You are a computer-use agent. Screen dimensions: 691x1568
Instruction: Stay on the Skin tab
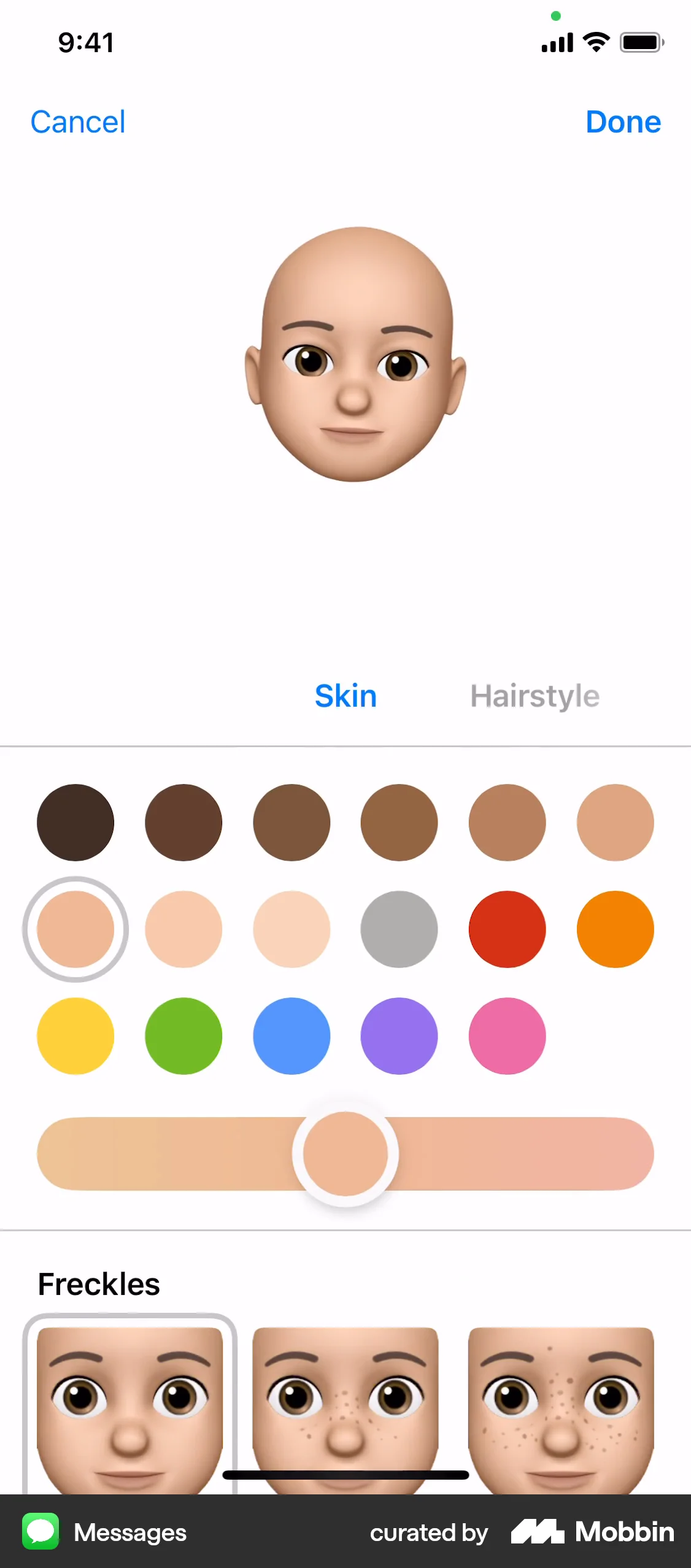[x=345, y=695]
